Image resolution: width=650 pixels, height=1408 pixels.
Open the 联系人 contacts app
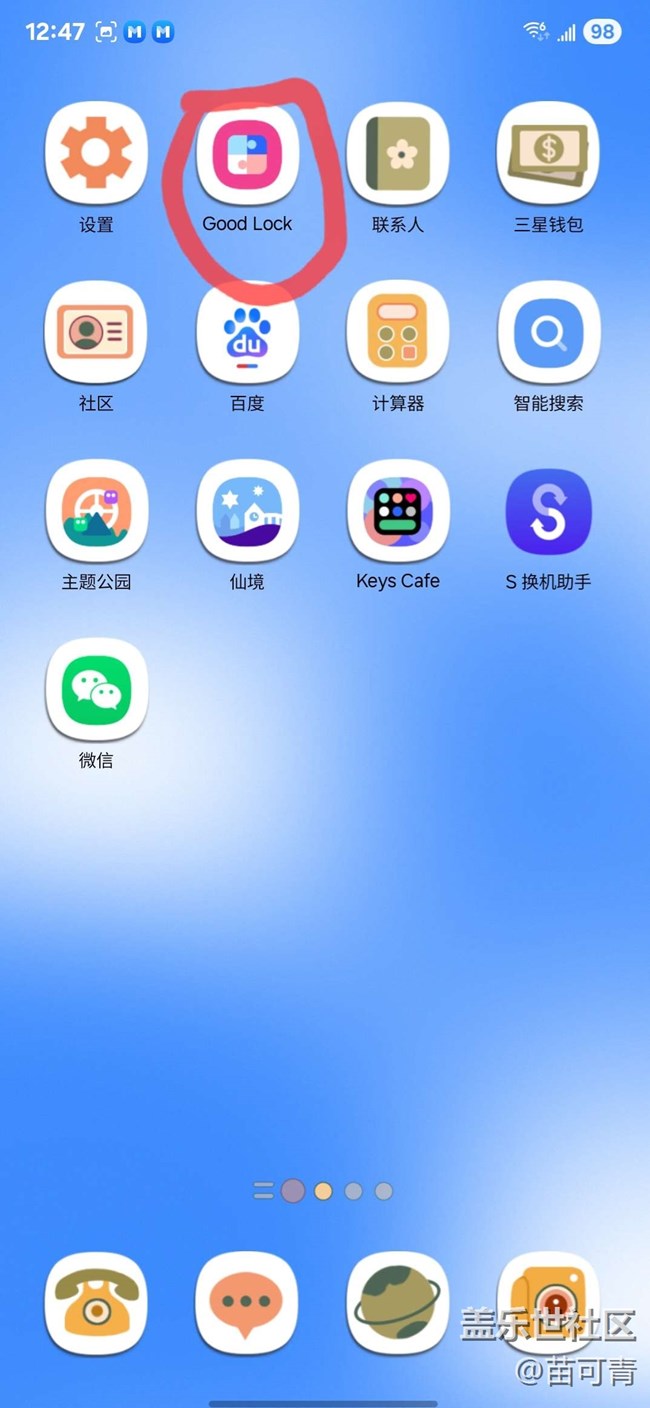[398, 154]
